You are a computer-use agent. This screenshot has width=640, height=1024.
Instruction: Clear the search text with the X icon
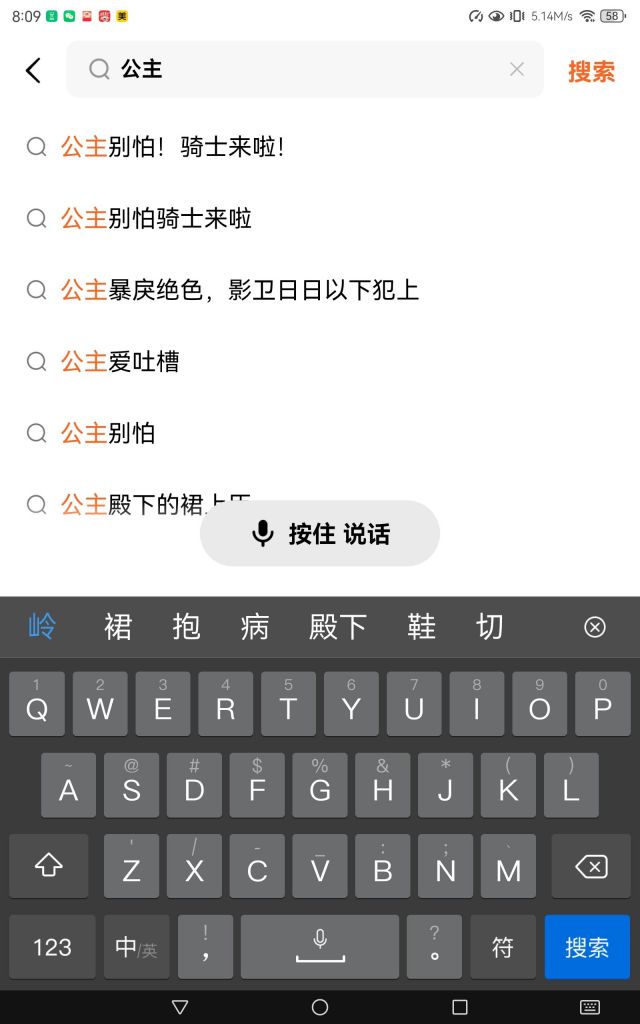[x=517, y=69]
